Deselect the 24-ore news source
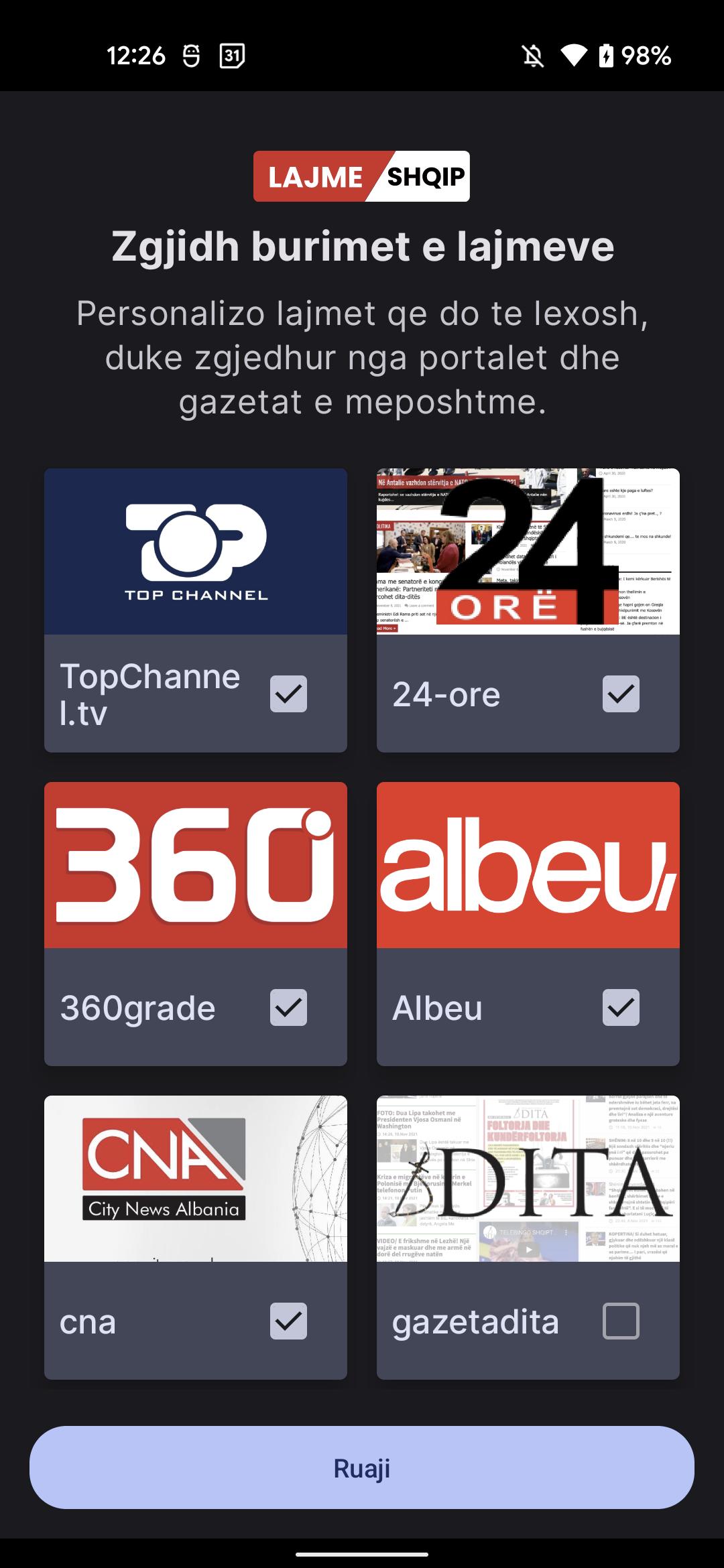The image size is (724, 1568). coord(621,694)
